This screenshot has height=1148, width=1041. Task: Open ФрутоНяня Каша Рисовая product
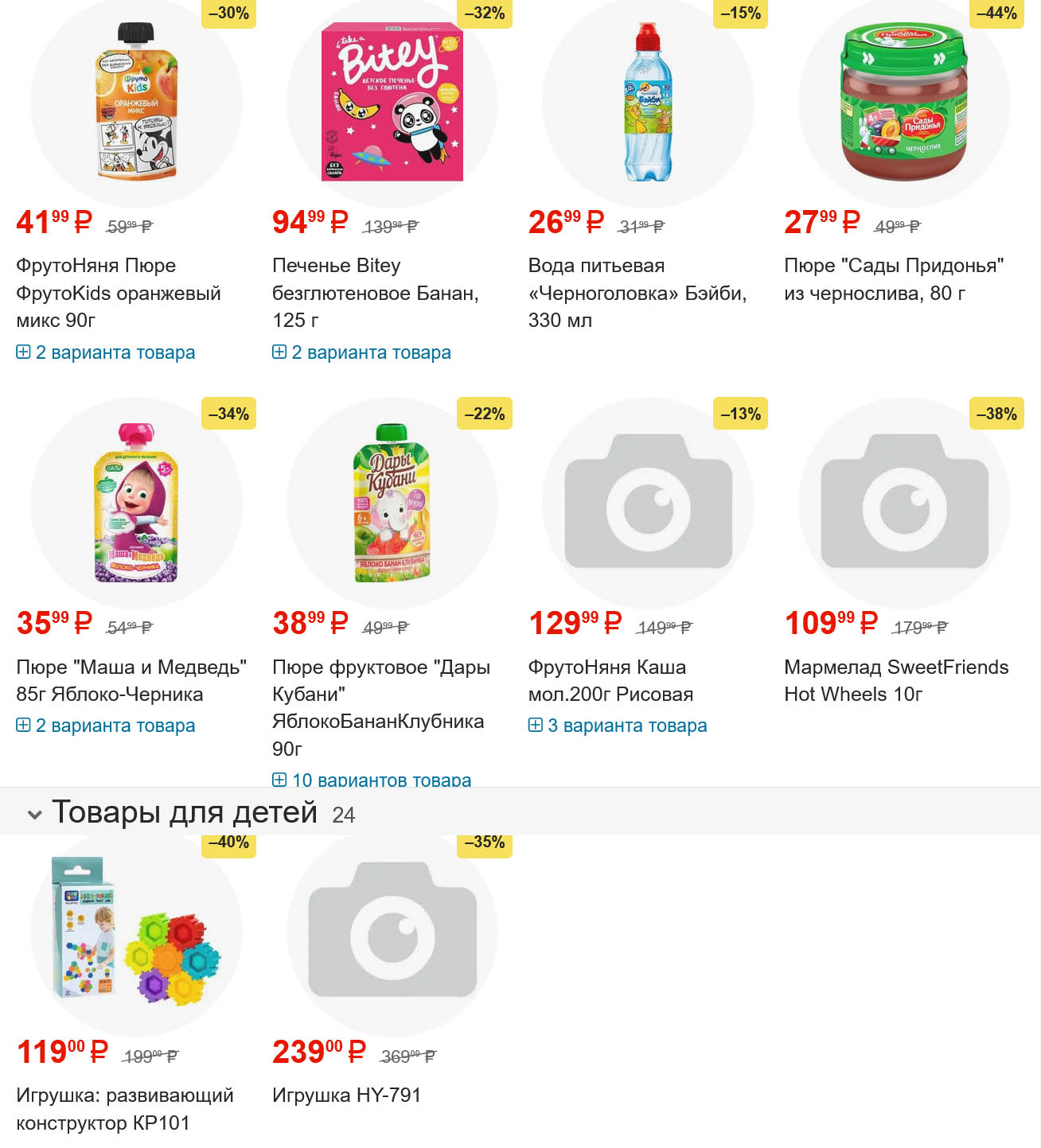point(610,680)
